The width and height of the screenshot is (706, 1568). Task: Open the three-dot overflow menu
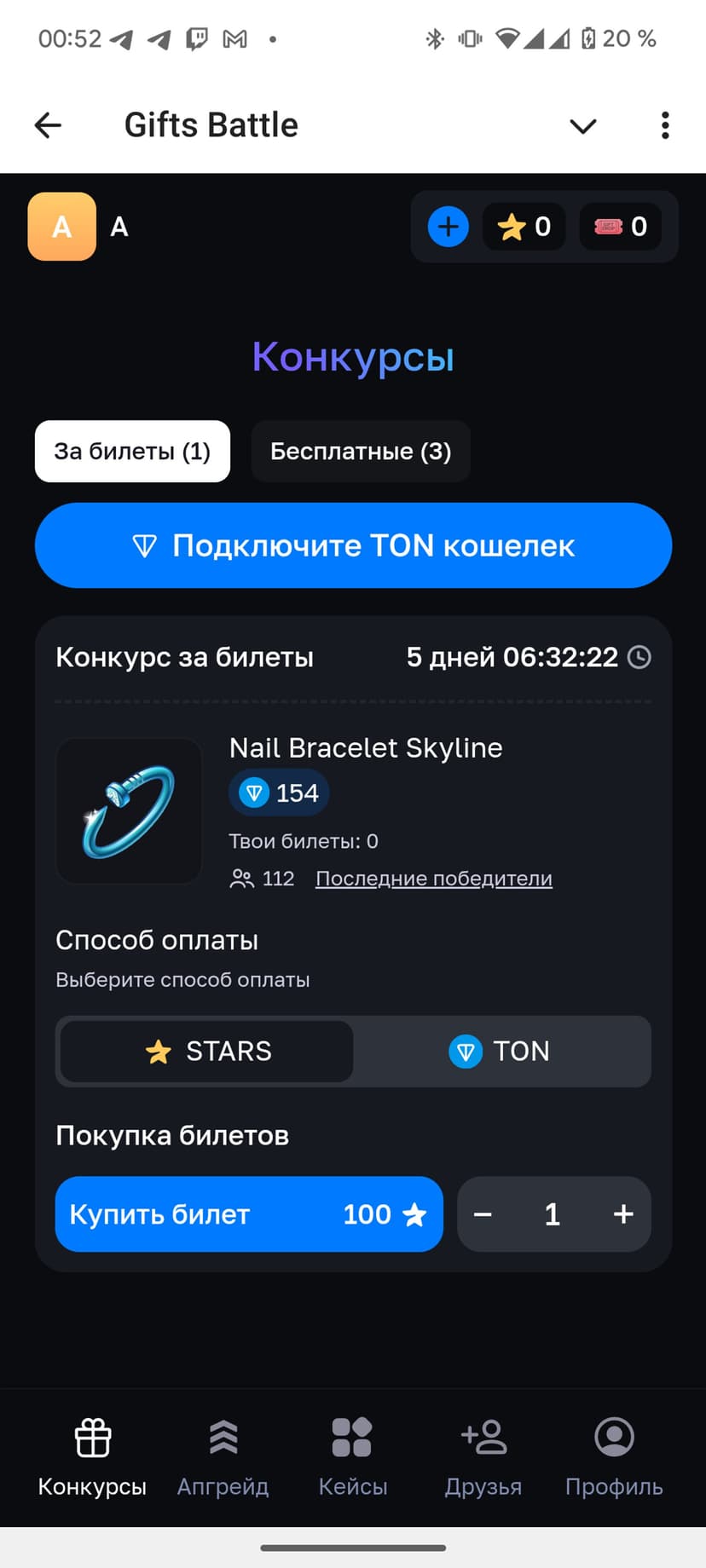[665, 126]
